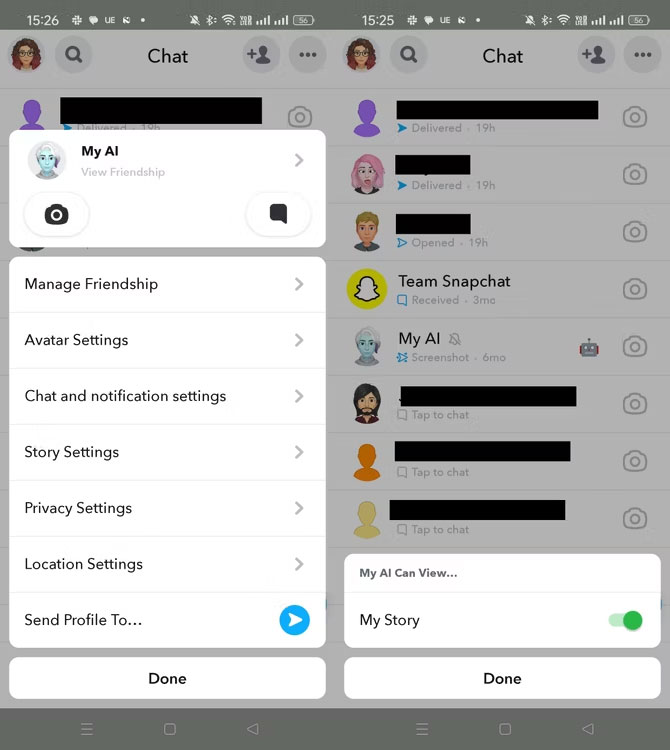Image resolution: width=670 pixels, height=750 pixels.
Task: Open Privacy Settings
Action: click(x=167, y=508)
